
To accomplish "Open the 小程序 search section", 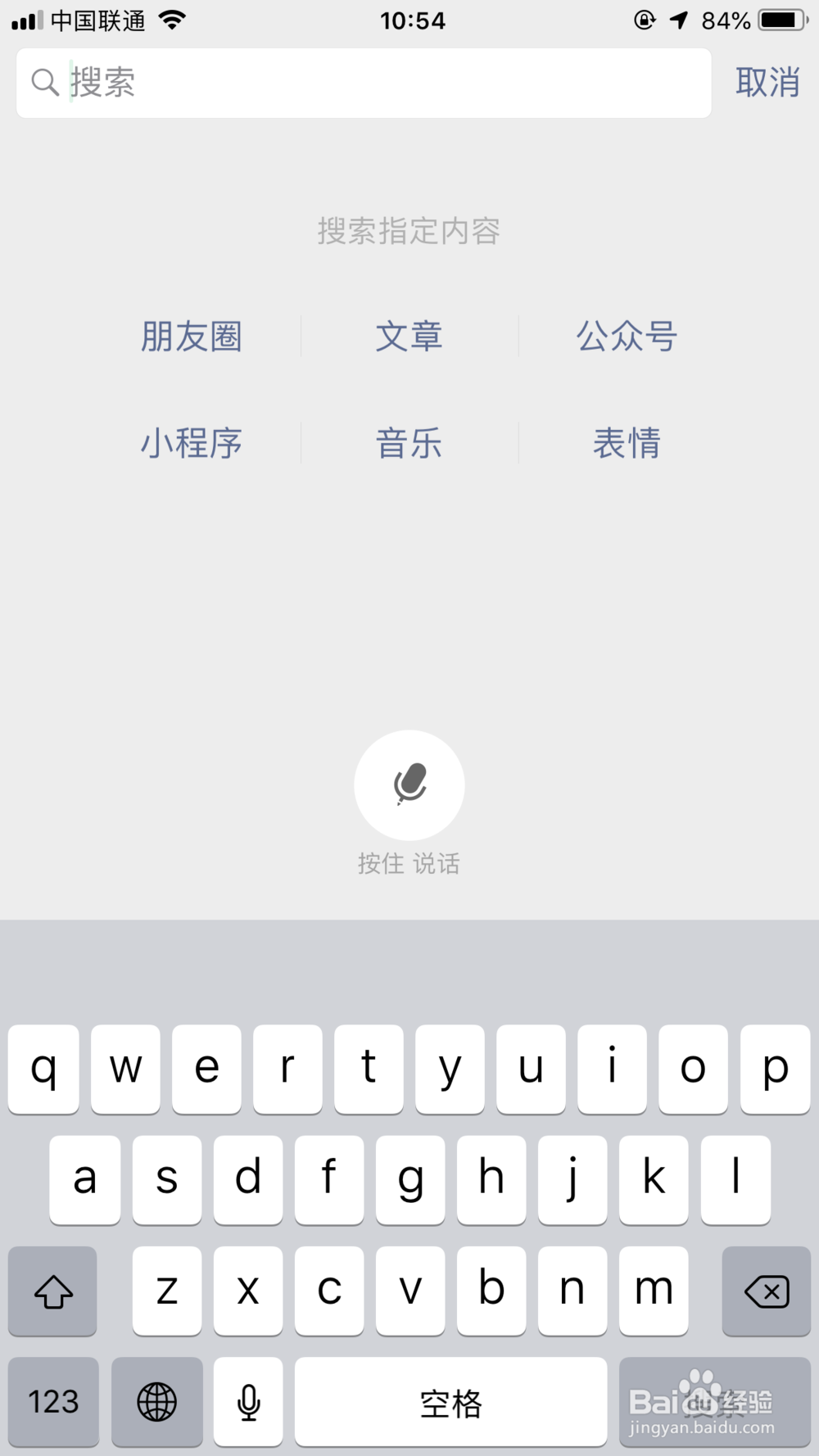I will click(x=191, y=443).
